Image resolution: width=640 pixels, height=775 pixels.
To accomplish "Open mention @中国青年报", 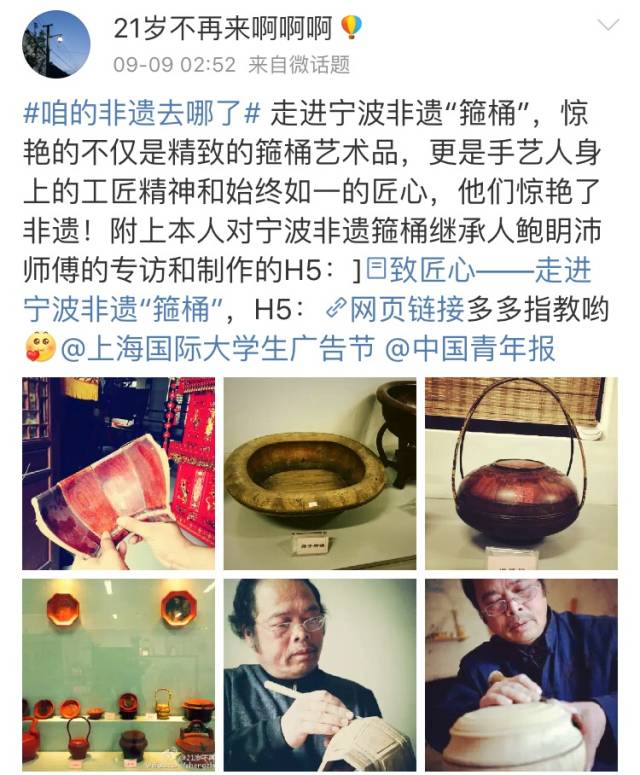I will pyautogui.click(x=470, y=348).
